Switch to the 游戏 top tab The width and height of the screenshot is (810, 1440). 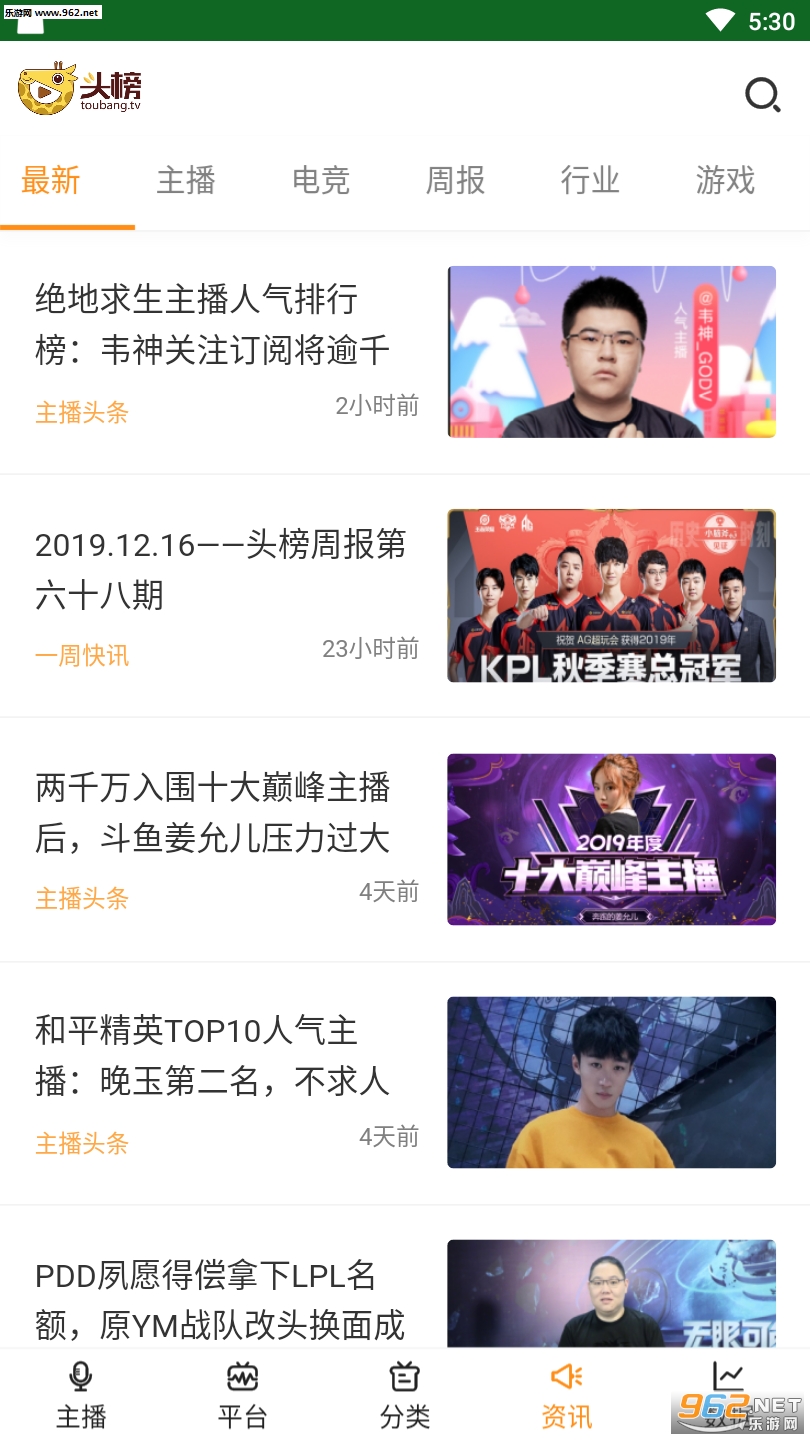coord(725,181)
